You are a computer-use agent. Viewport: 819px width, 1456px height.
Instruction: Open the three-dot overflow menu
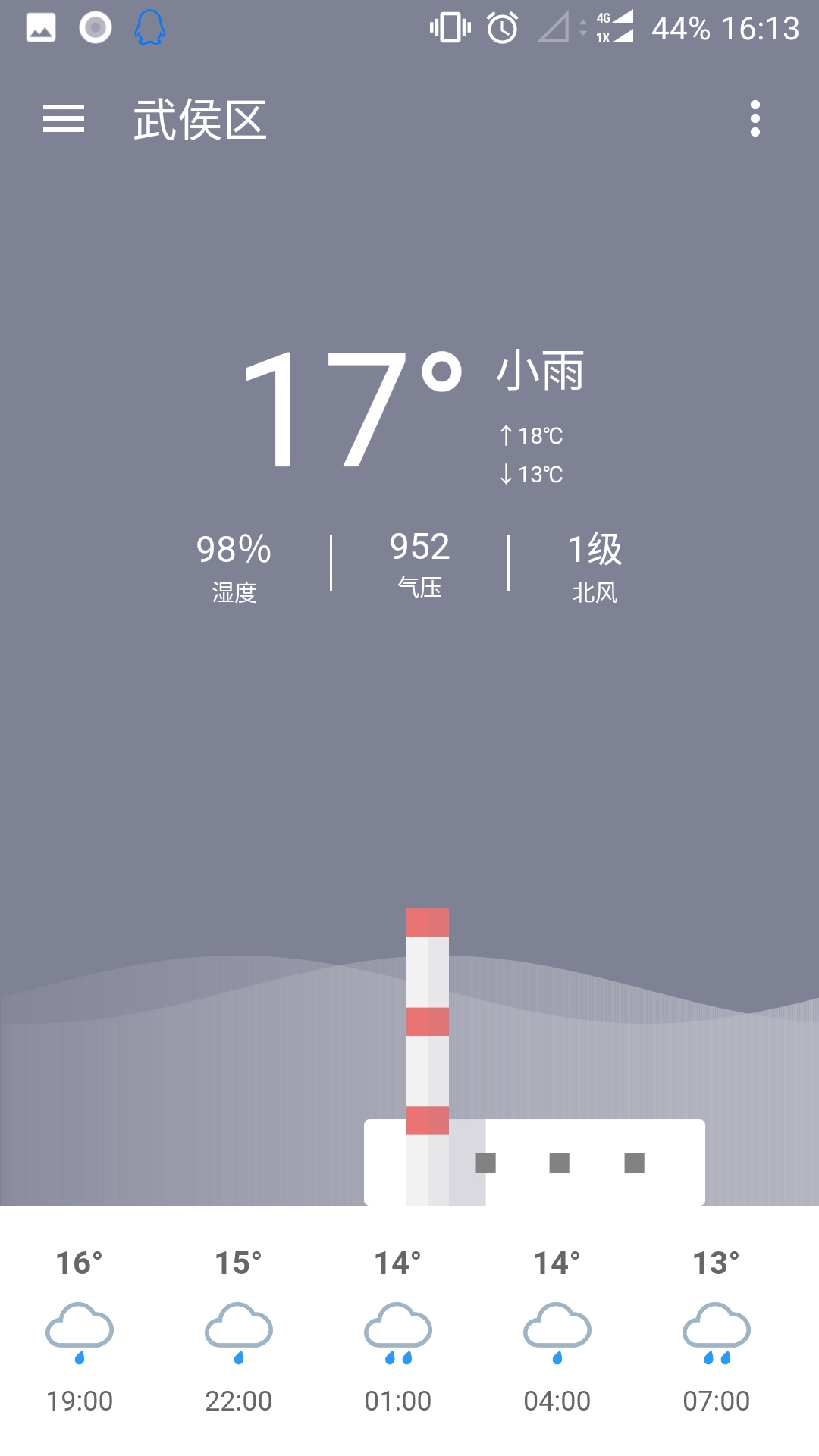[755, 119]
